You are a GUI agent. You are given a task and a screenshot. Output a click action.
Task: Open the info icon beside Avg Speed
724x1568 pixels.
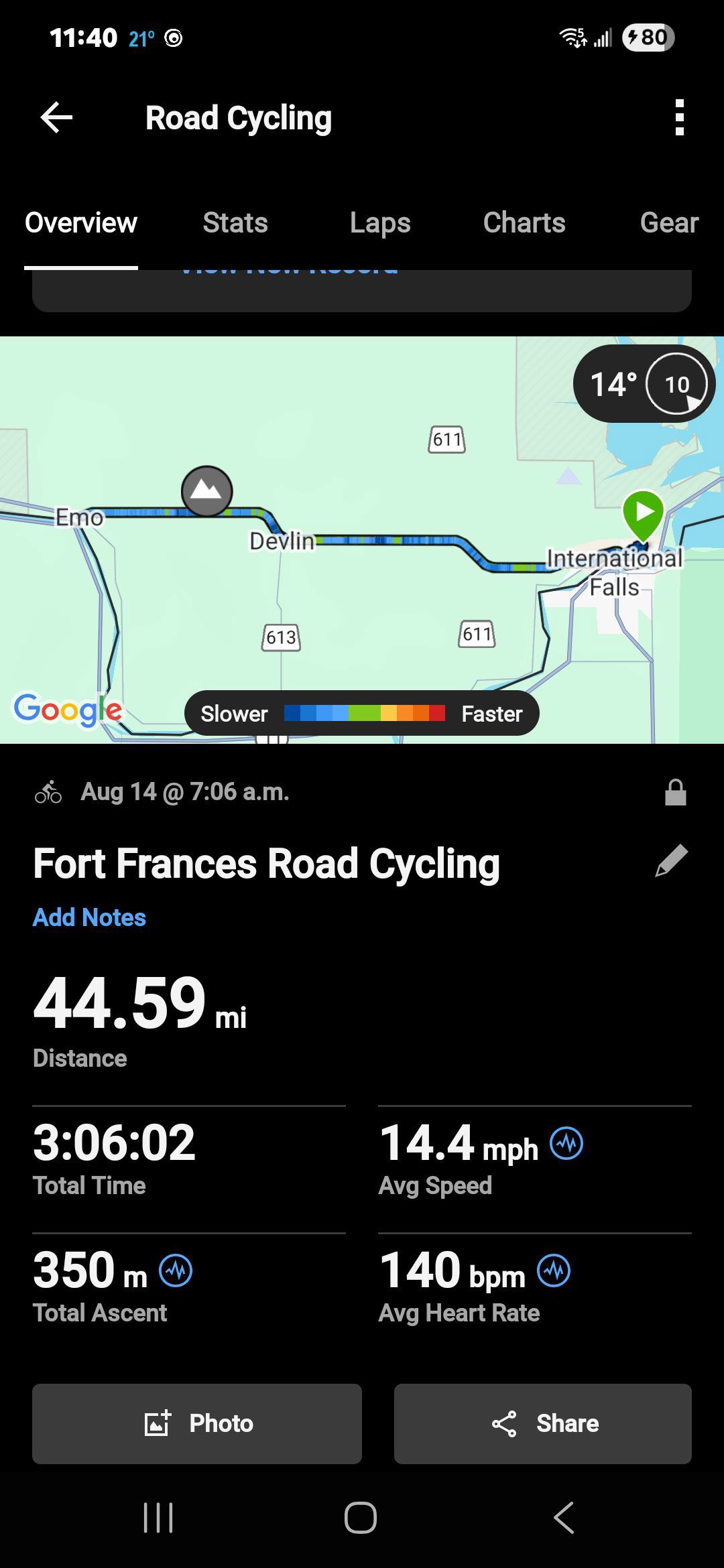[x=566, y=1143]
